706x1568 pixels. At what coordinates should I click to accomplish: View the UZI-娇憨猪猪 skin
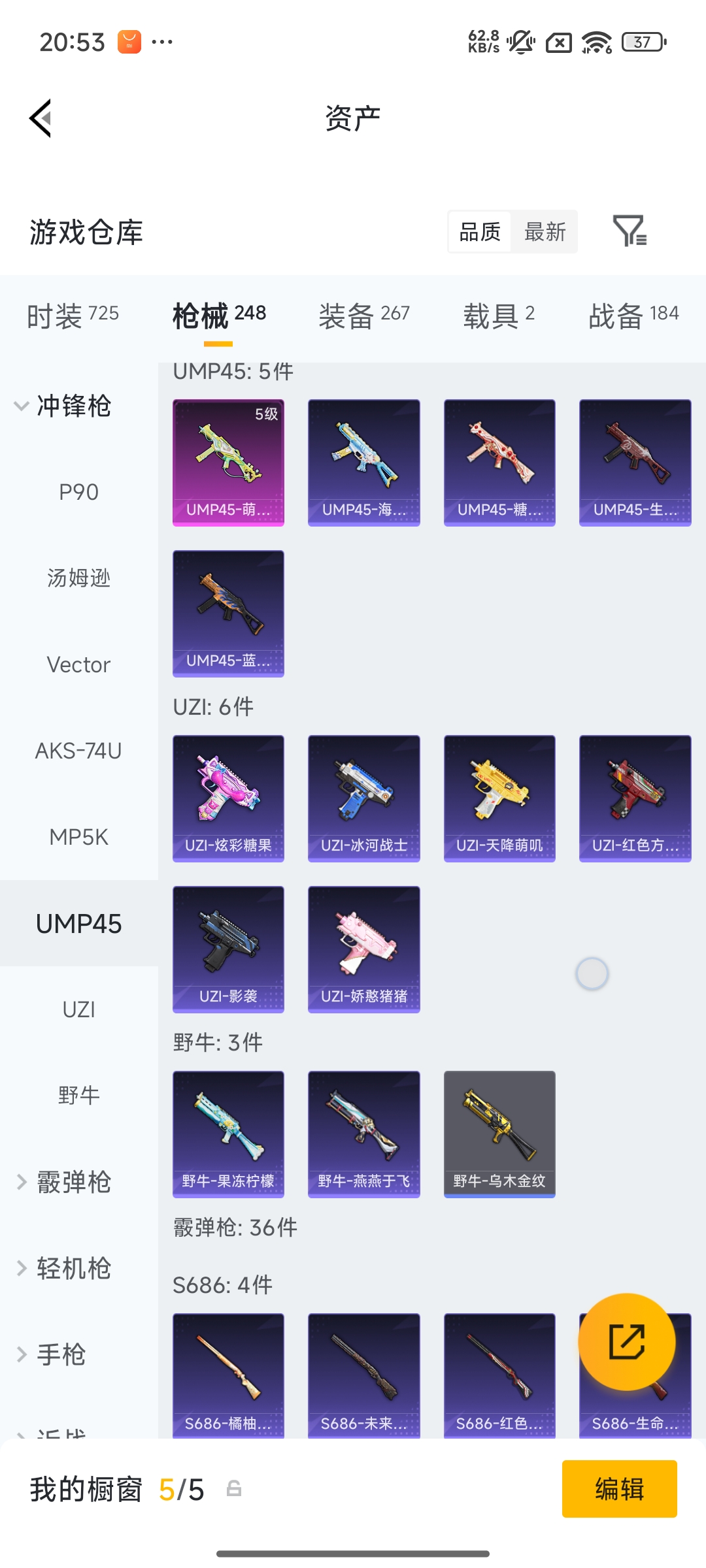click(x=363, y=949)
